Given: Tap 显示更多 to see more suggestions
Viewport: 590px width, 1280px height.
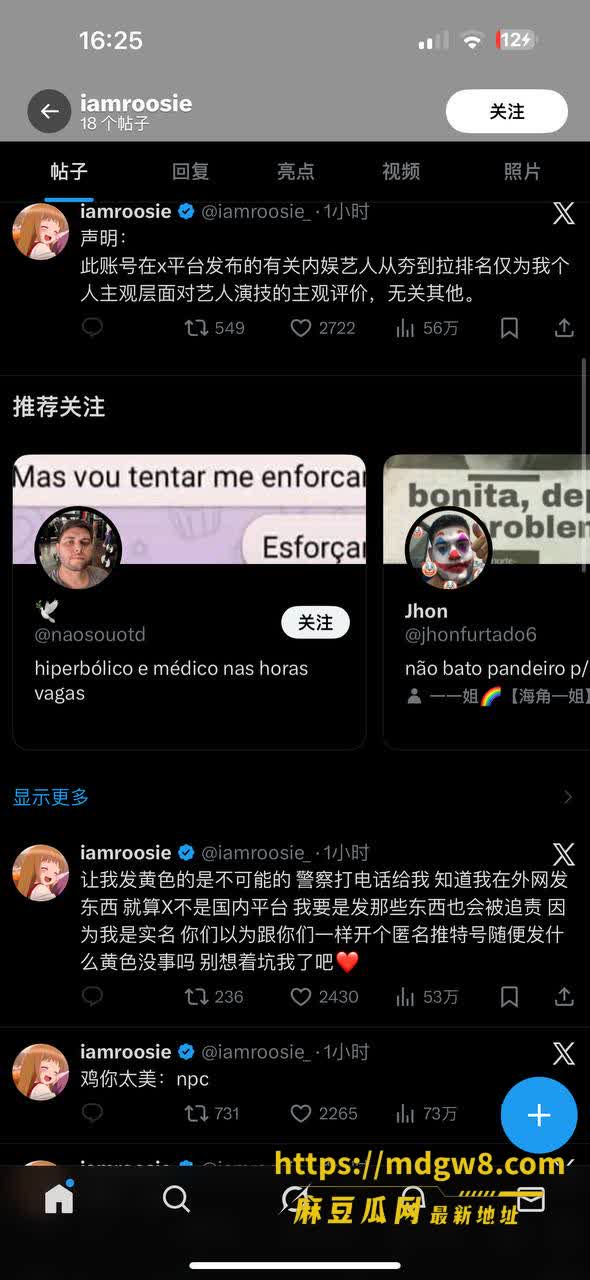Looking at the screenshot, I should 51,797.
